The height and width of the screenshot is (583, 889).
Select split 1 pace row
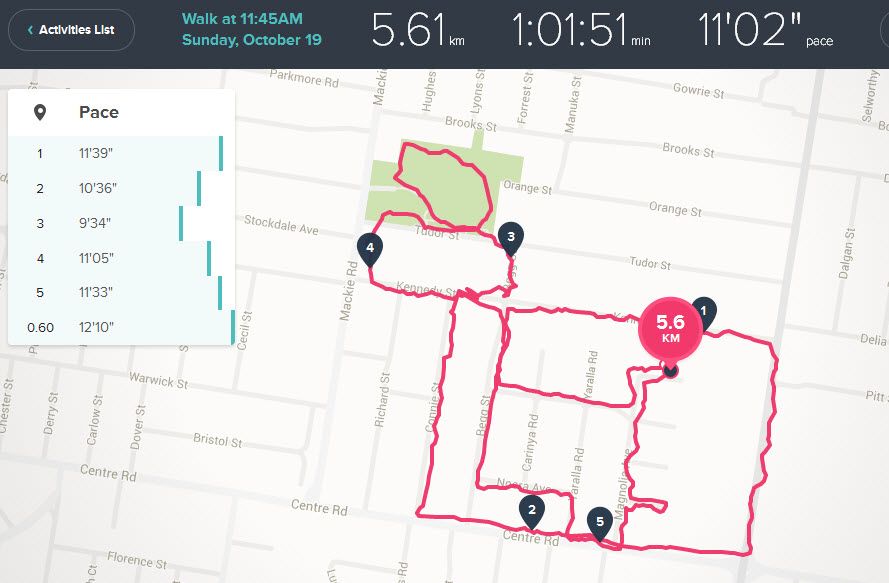tap(120, 154)
